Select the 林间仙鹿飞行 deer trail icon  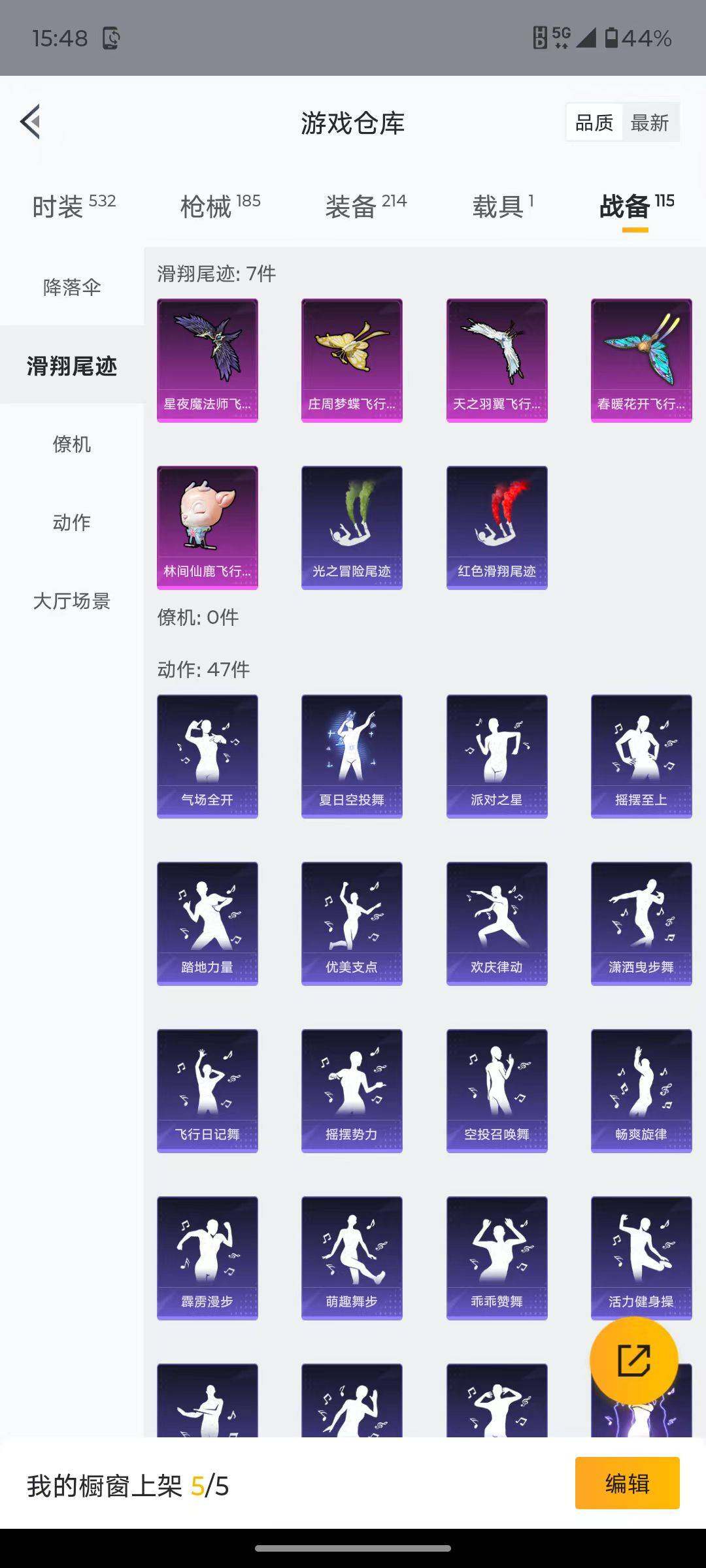coord(207,526)
